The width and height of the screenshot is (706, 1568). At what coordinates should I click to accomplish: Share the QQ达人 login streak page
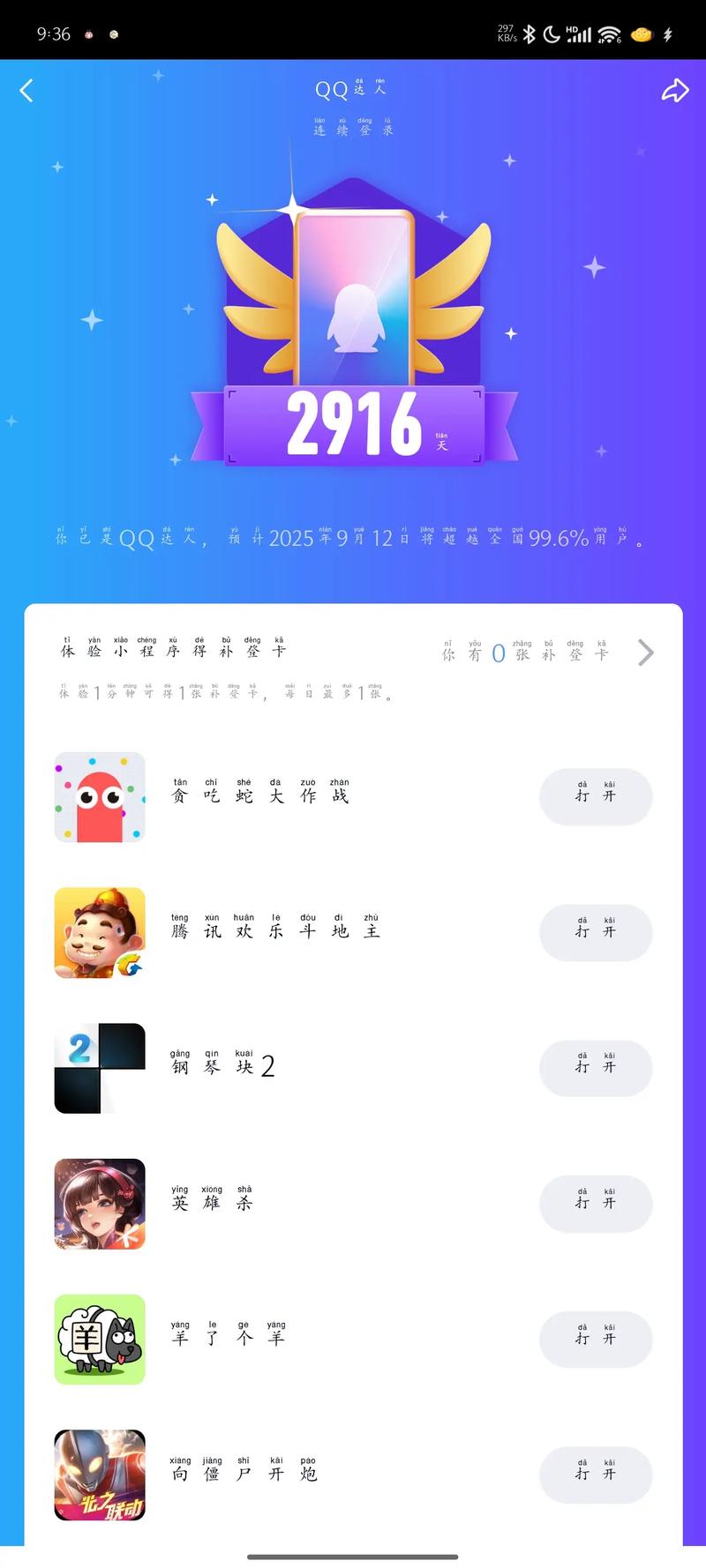click(x=675, y=90)
